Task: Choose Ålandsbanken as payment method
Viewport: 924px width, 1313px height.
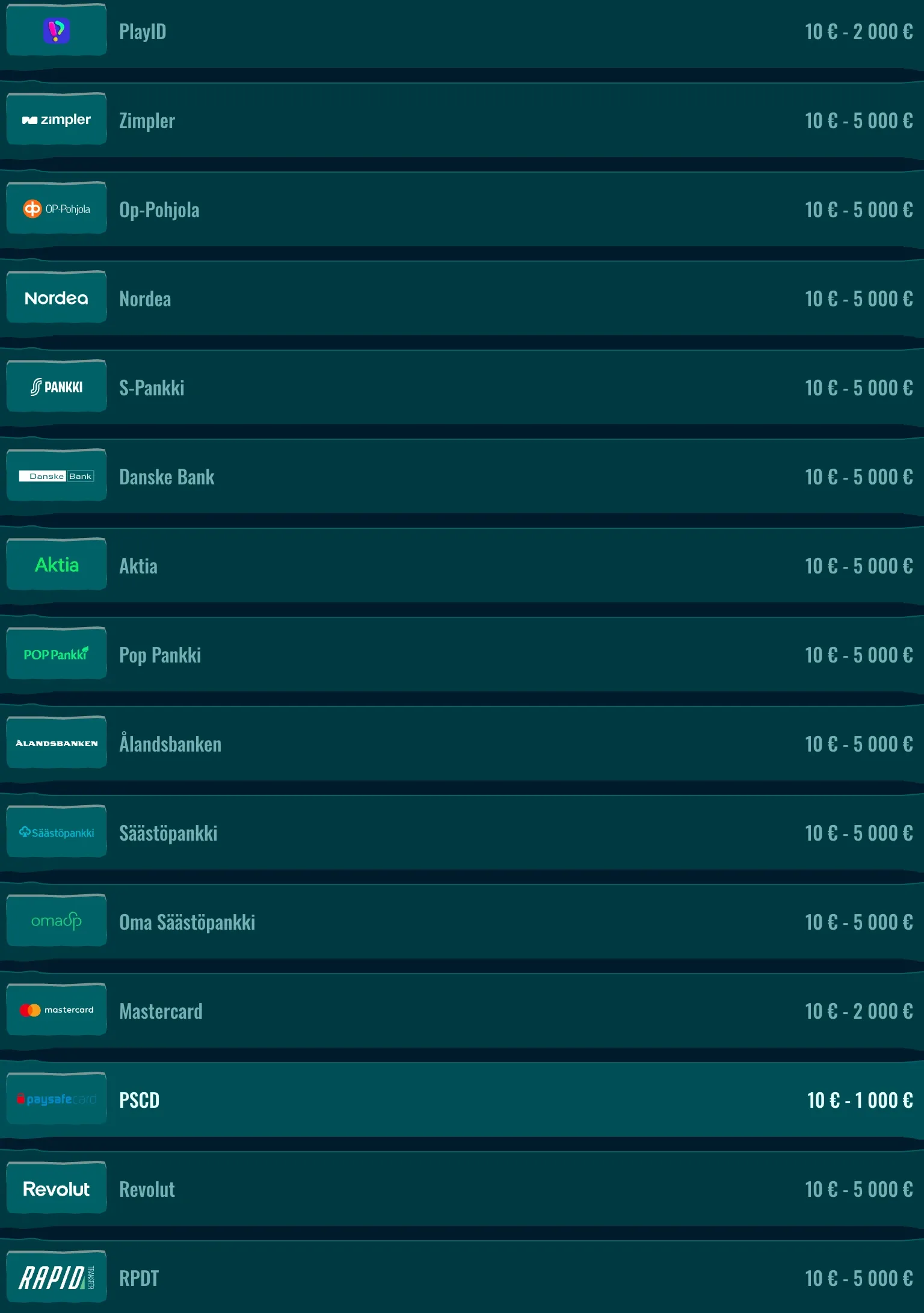Action: (462, 744)
